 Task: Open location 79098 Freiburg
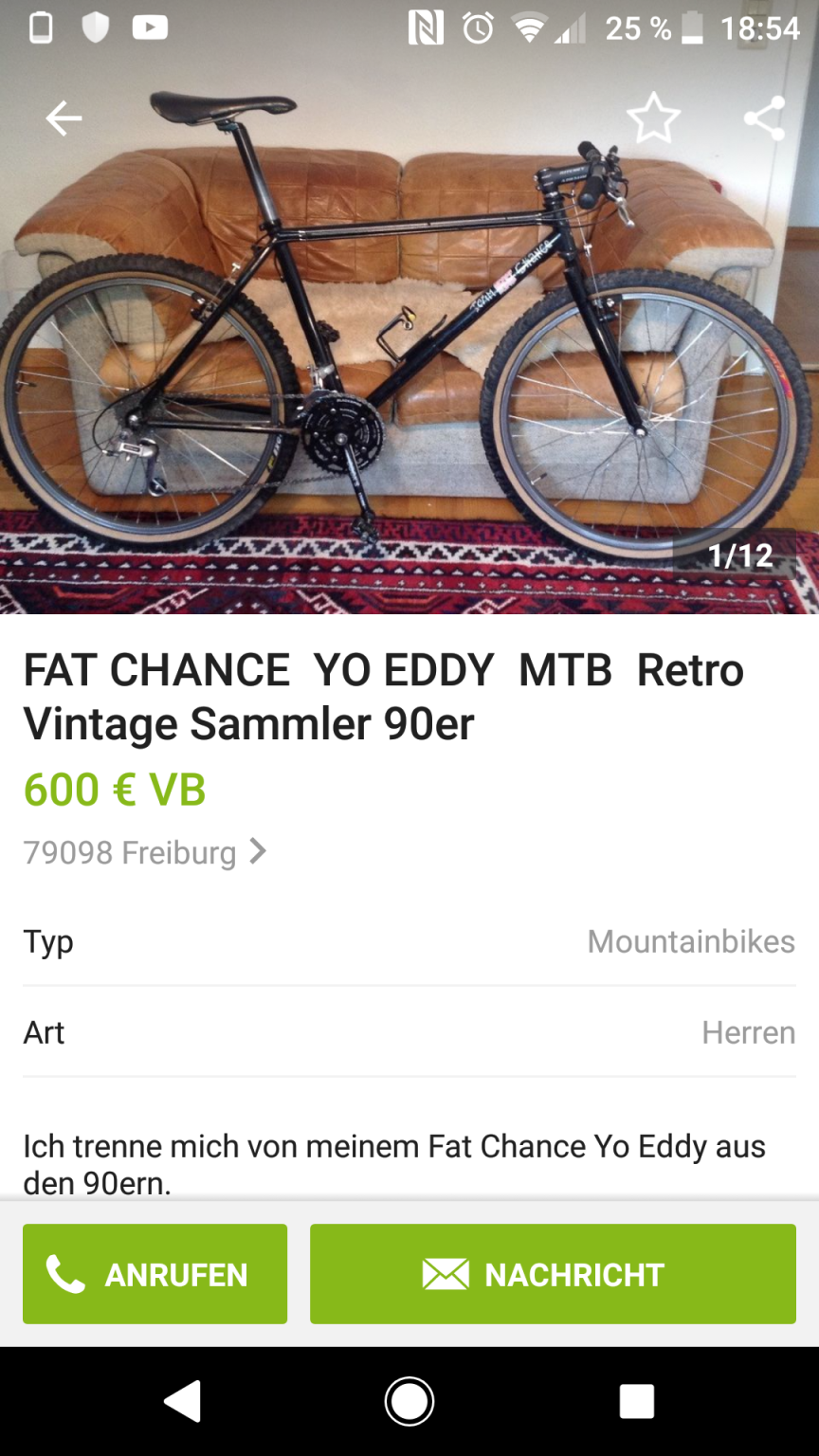pyautogui.click(x=144, y=852)
